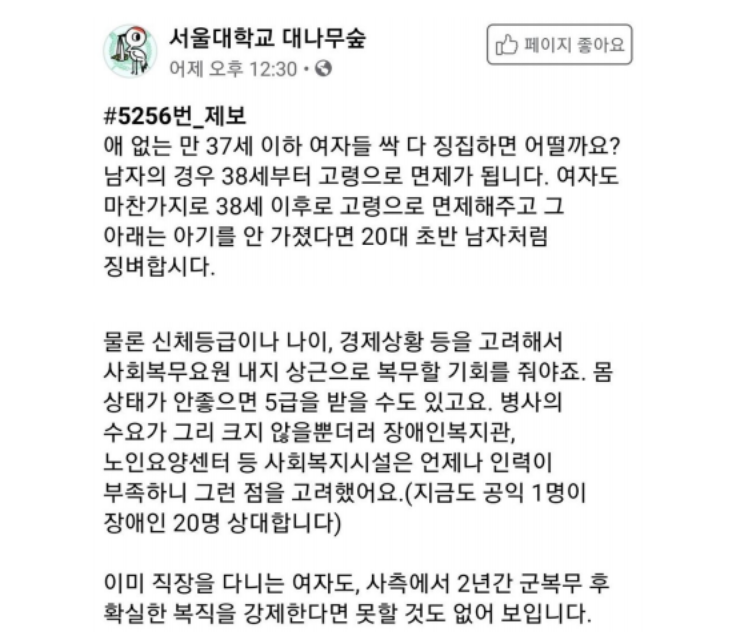732x644 pixels.
Task: Tap the 페이지 좋아요 button
Action: [560, 45]
